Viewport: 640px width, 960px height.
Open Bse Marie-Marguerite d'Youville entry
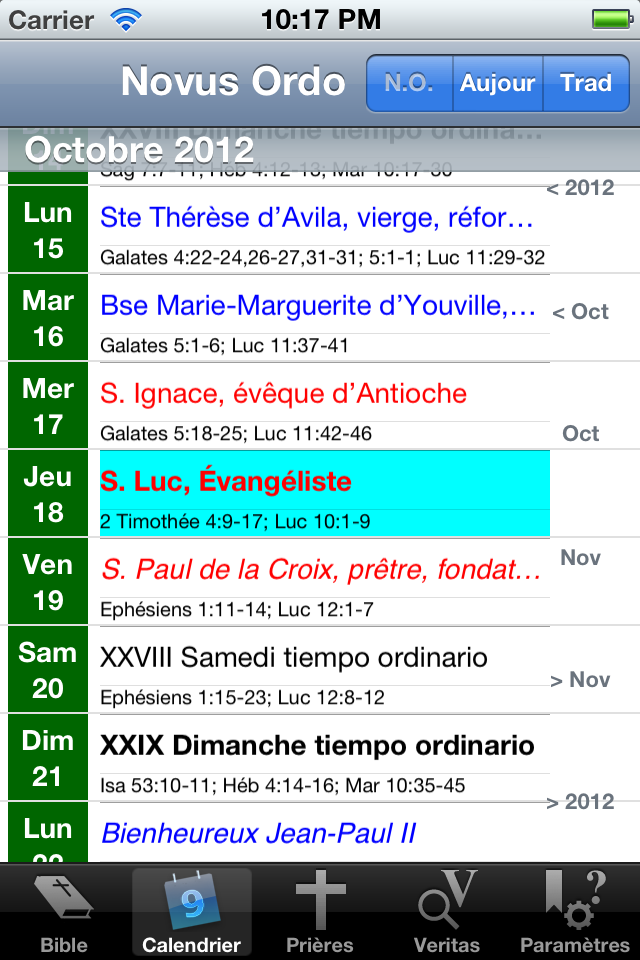click(x=318, y=306)
